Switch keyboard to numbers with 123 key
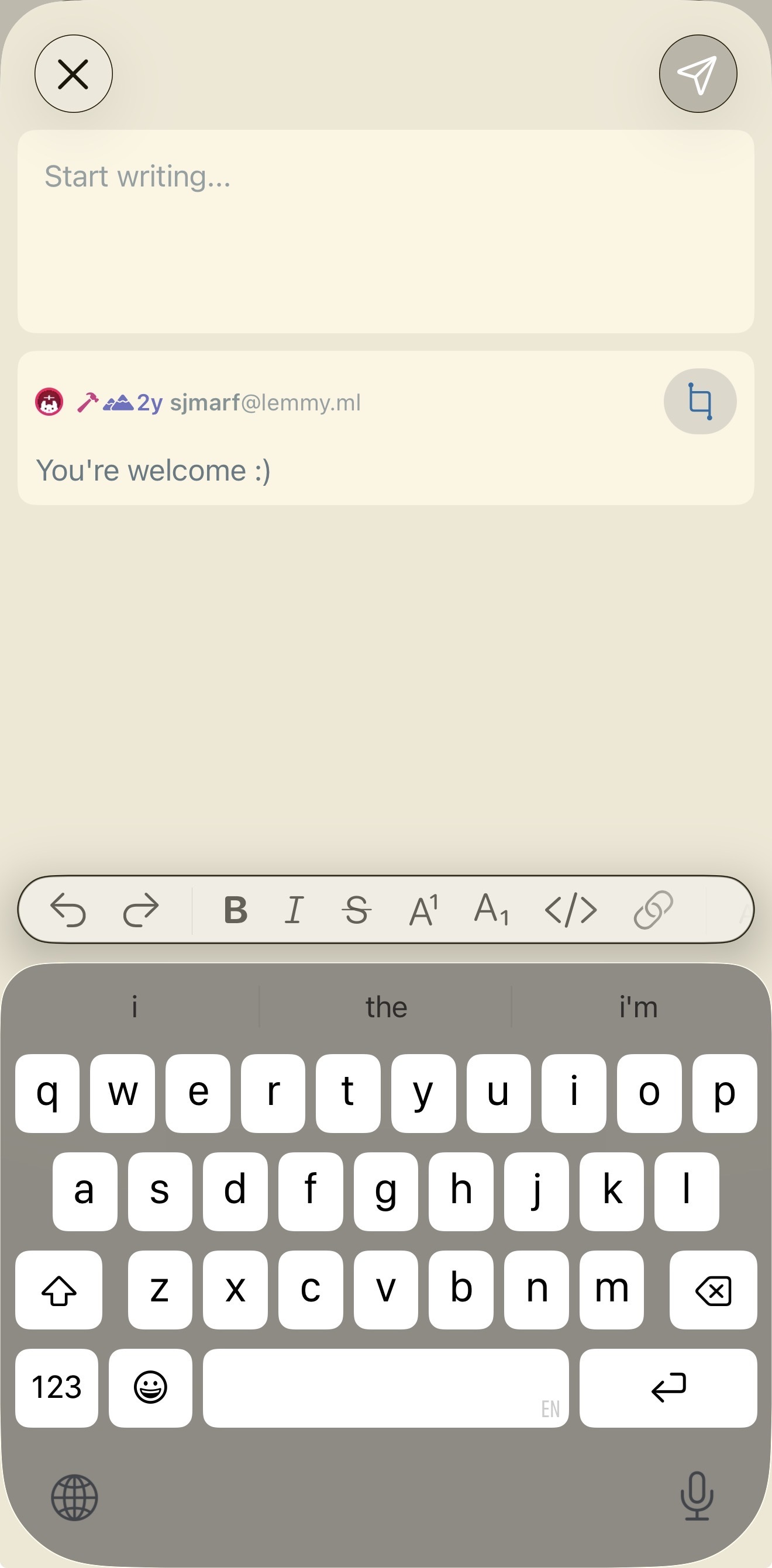The width and height of the screenshot is (772, 1568). tap(57, 1388)
